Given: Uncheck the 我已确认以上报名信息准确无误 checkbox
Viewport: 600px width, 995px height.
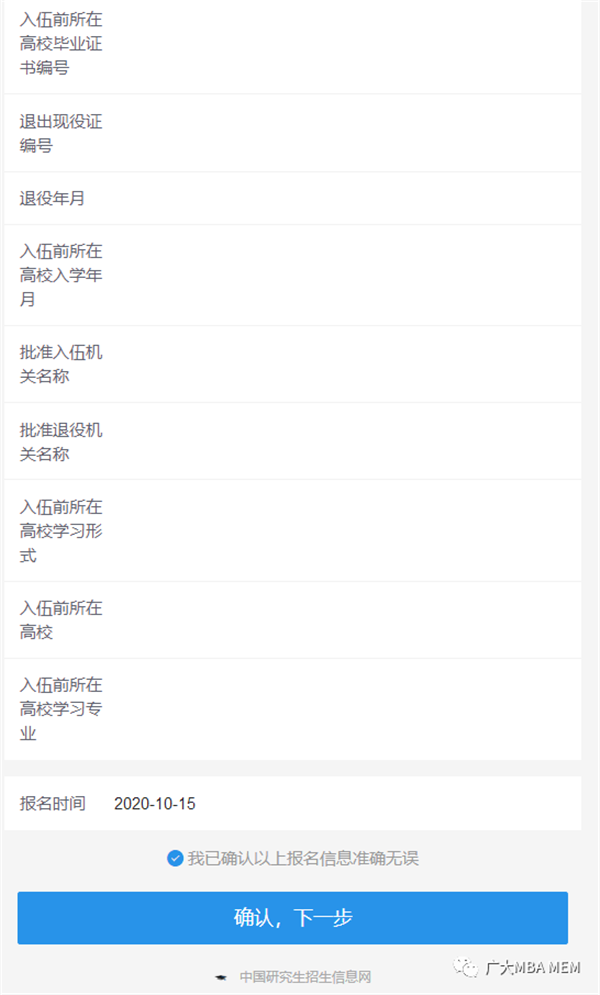Looking at the screenshot, I should [x=175, y=858].
